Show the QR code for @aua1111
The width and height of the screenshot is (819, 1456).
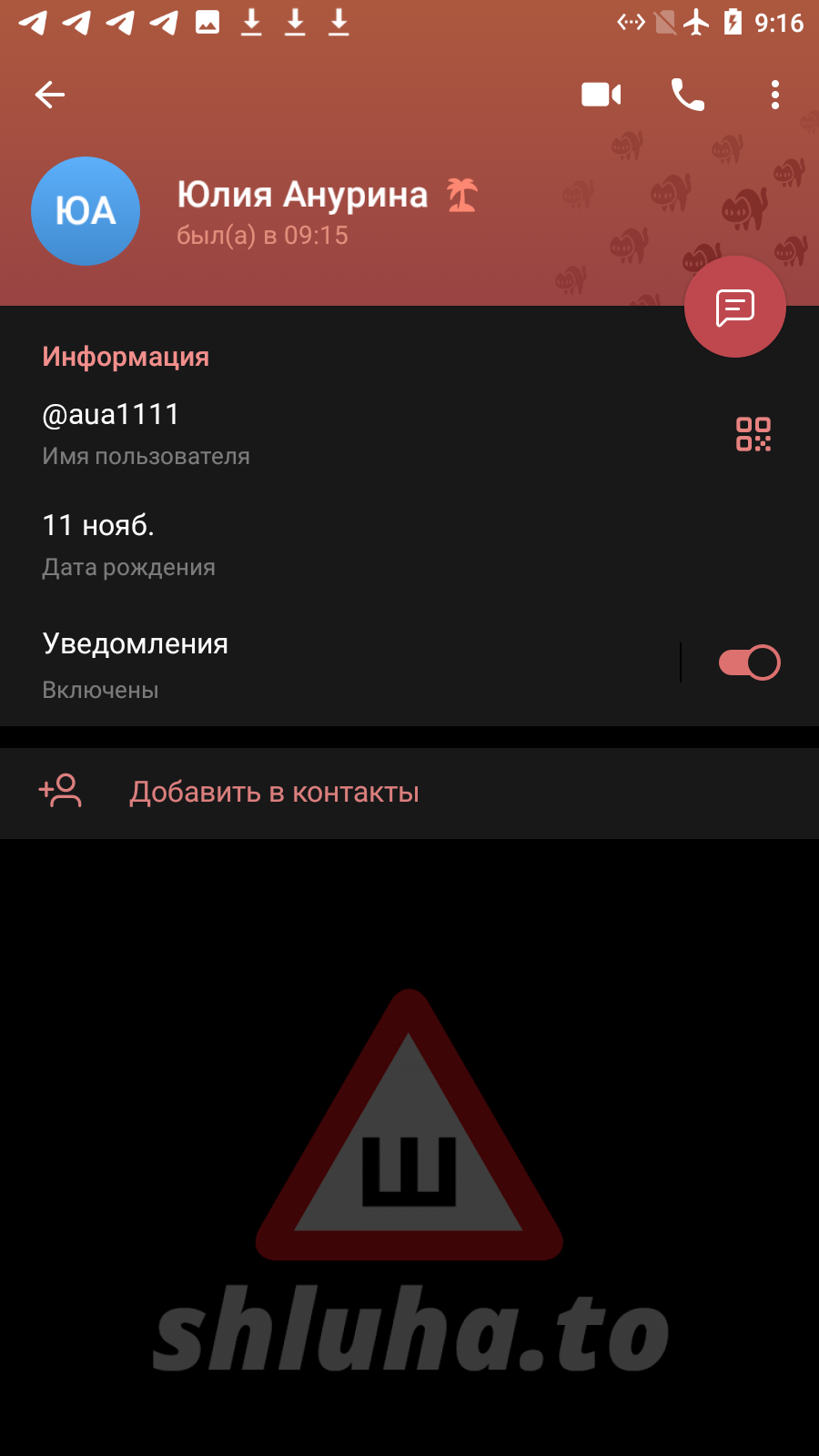pos(753,434)
